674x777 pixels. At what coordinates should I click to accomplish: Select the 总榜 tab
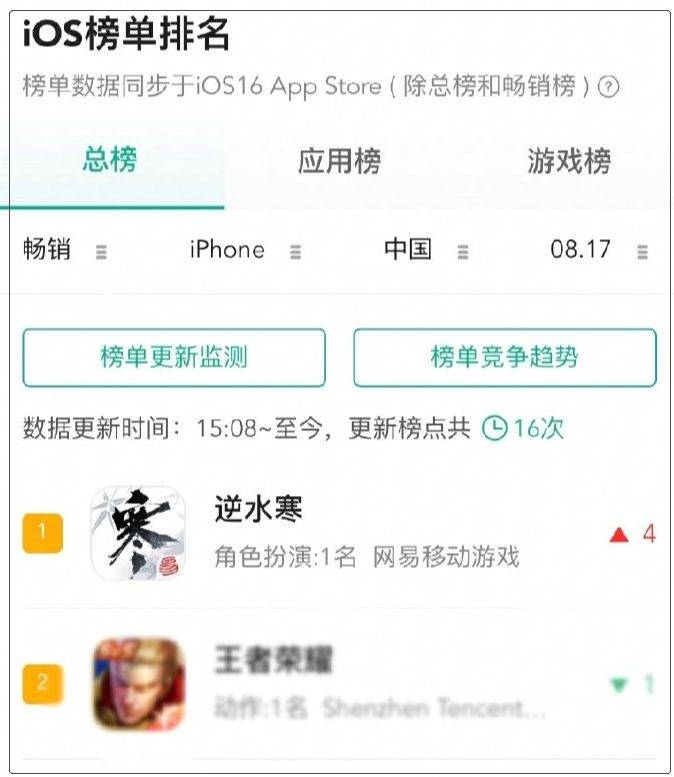pyautogui.click(x=110, y=160)
